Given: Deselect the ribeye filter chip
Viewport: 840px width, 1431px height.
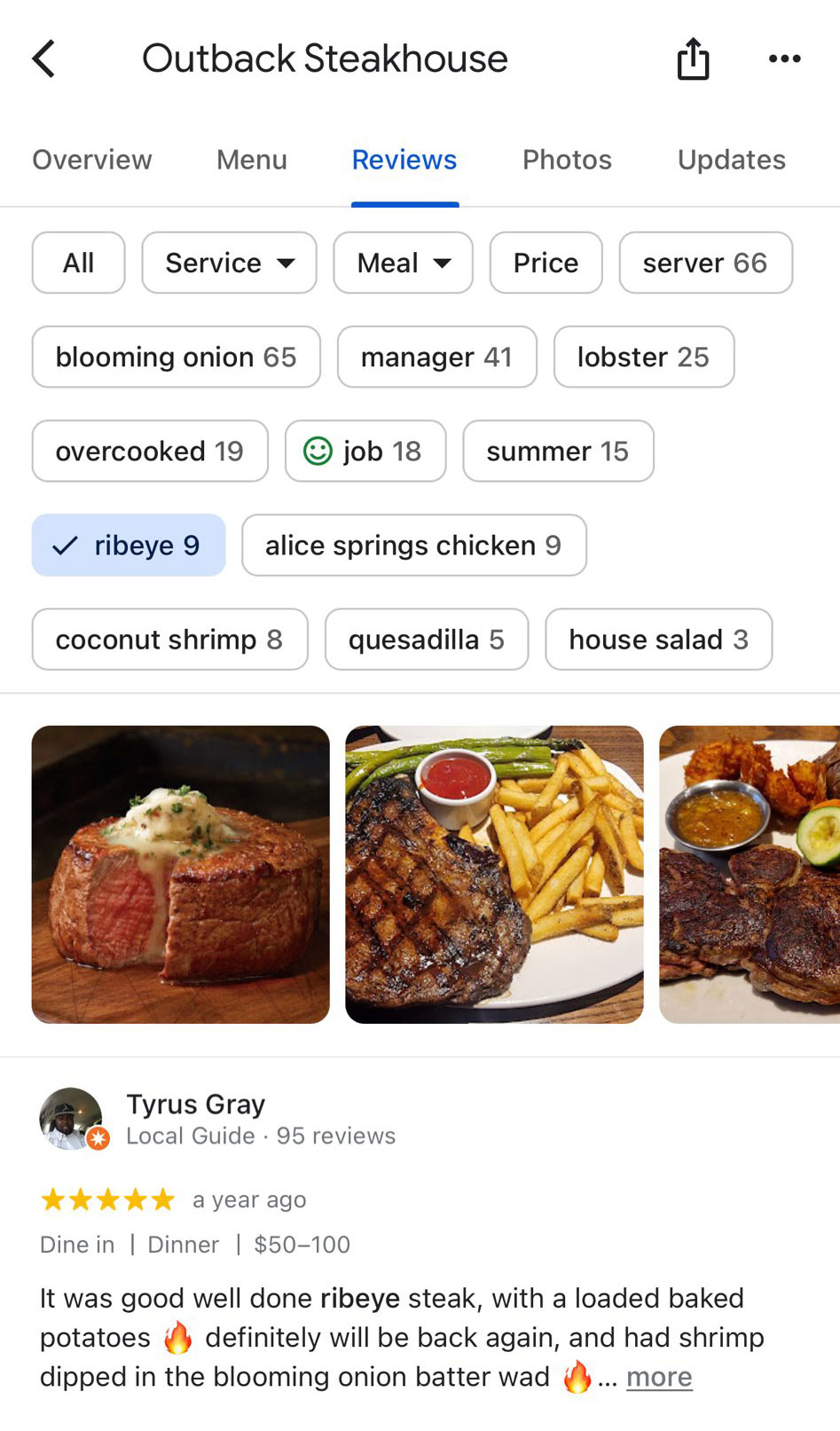Looking at the screenshot, I should (129, 545).
